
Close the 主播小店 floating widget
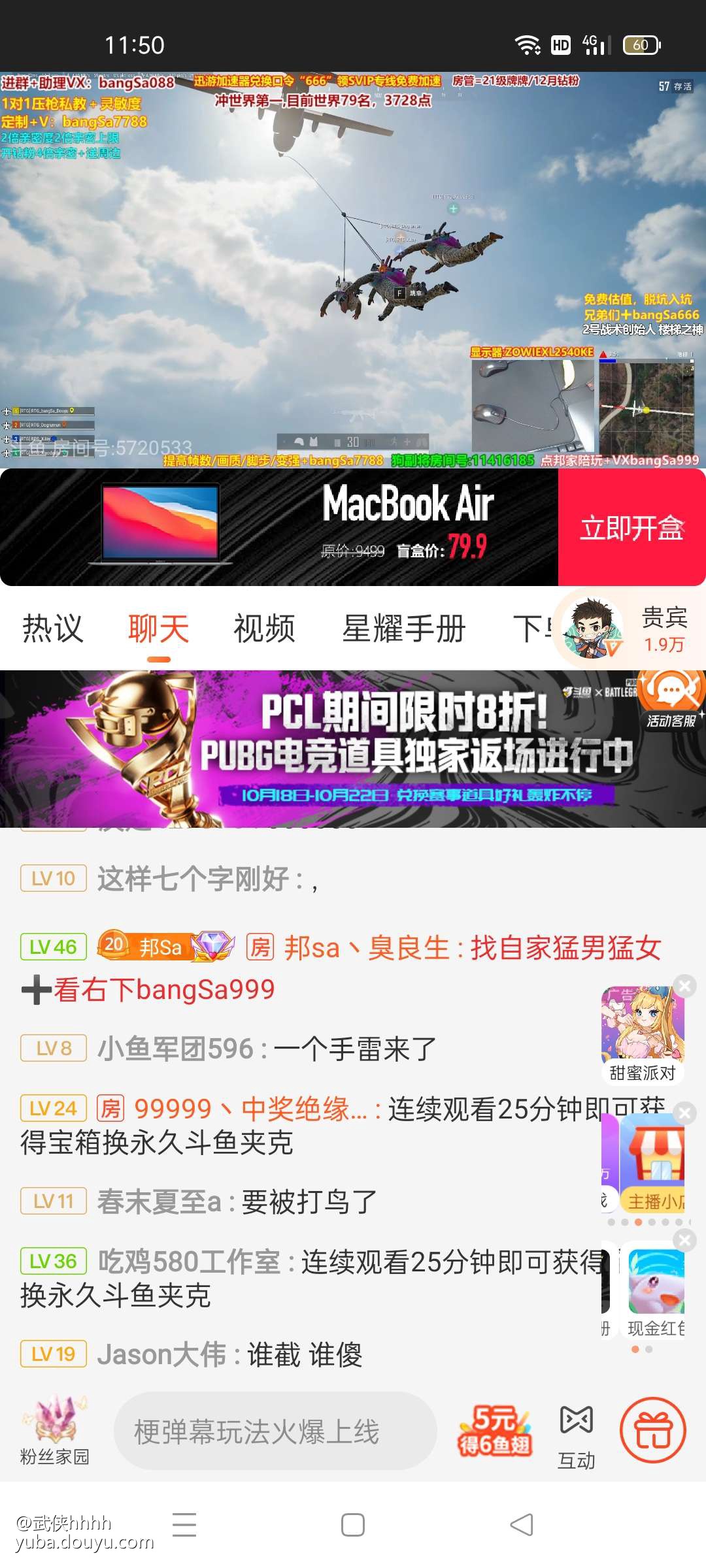pyautogui.click(x=684, y=1113)
